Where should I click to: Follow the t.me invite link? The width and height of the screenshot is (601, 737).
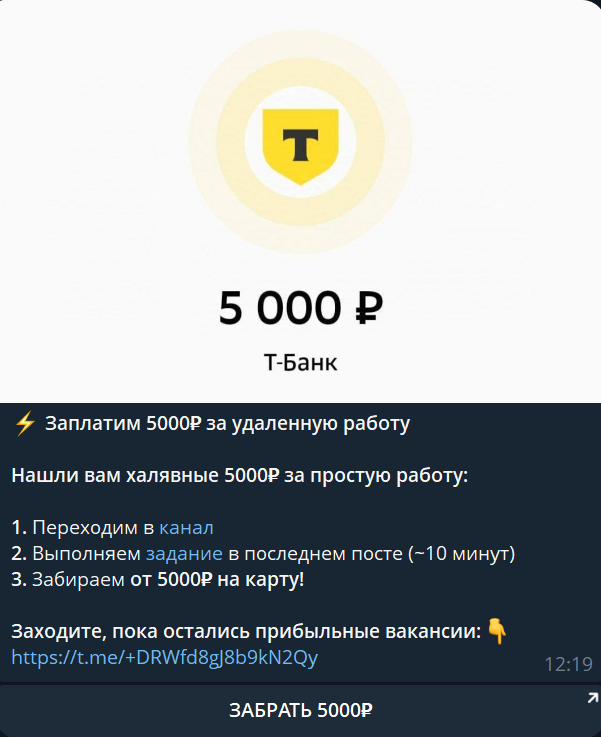pyautogui.click(x=164, y=657)
